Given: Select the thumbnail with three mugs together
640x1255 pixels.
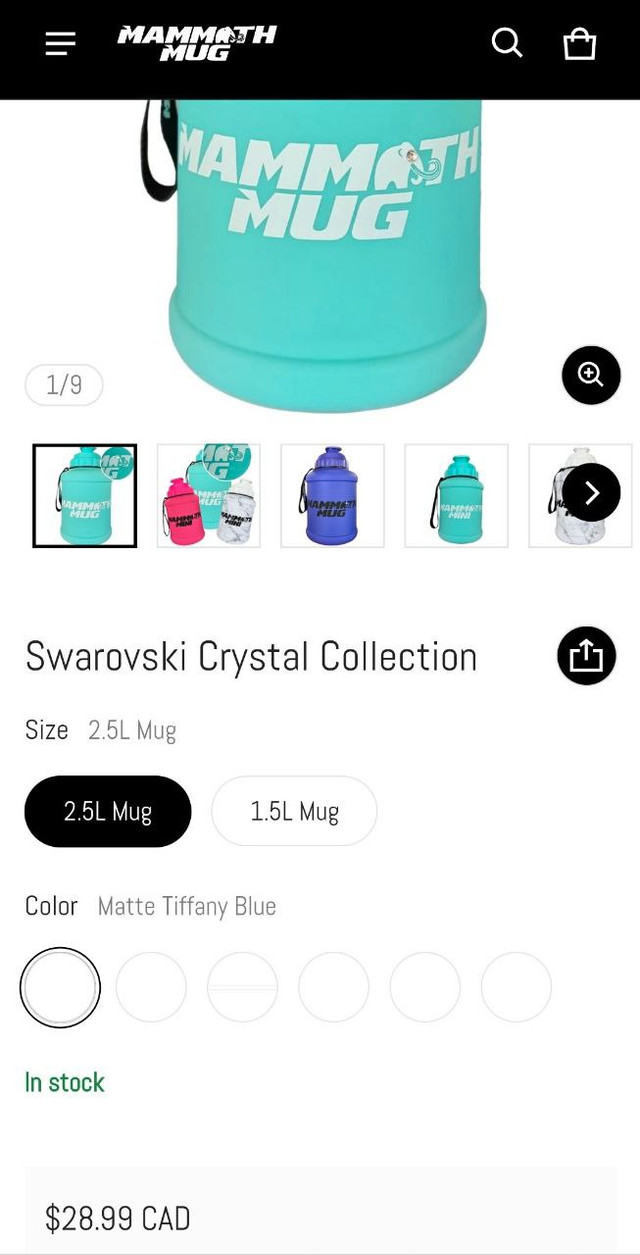Looking at the screenshot, I should [209, 496].
